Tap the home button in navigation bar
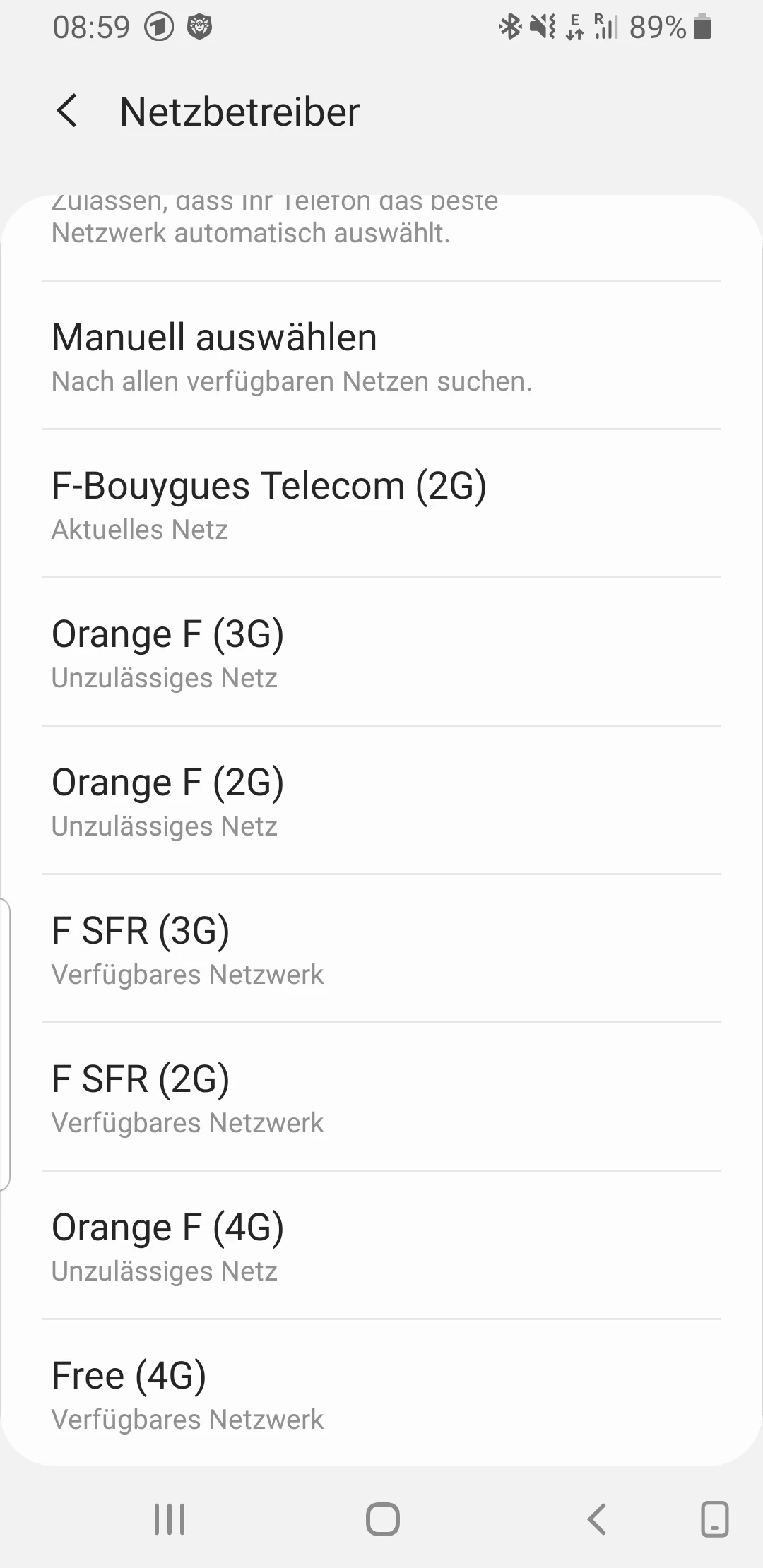Screen dimensions: 763x1568 click(x=383, y=1519)
